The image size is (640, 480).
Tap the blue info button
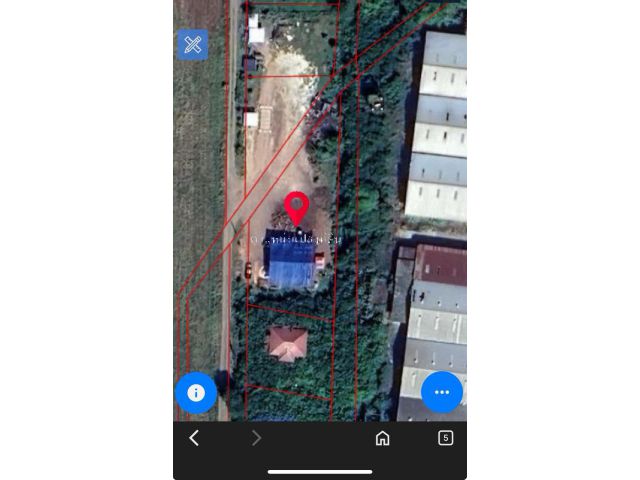coord(196,393)
